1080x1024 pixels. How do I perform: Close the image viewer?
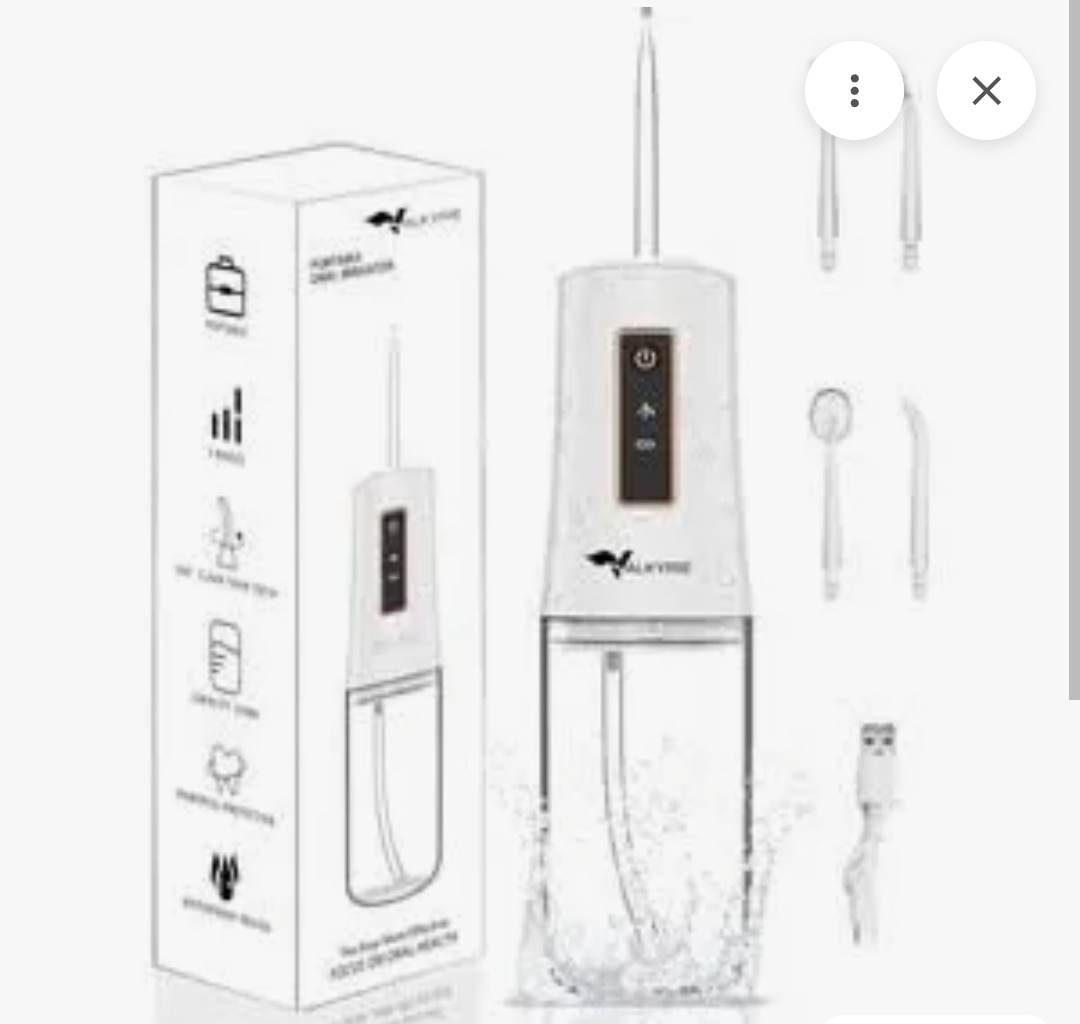(x=986, y=91)
